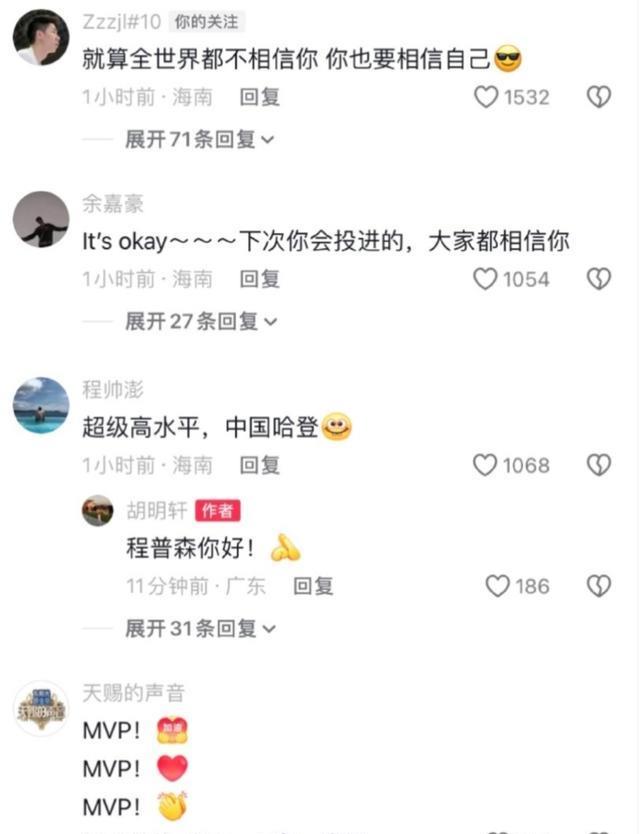
Task: Expand 27 replies under 余嘉豪's comment
Action: pos(199,321)
